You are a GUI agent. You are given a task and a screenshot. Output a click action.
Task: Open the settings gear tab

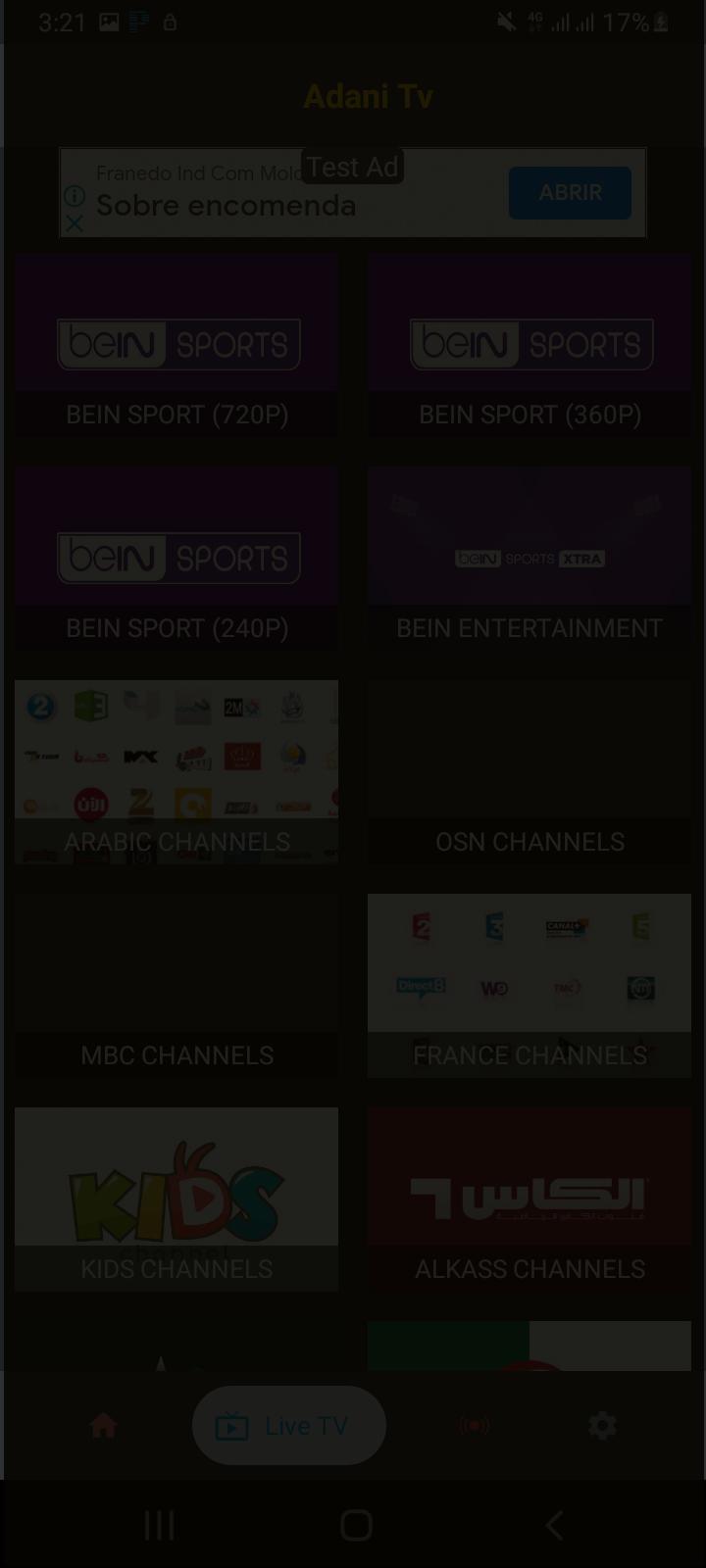(x=602, y=1425)
